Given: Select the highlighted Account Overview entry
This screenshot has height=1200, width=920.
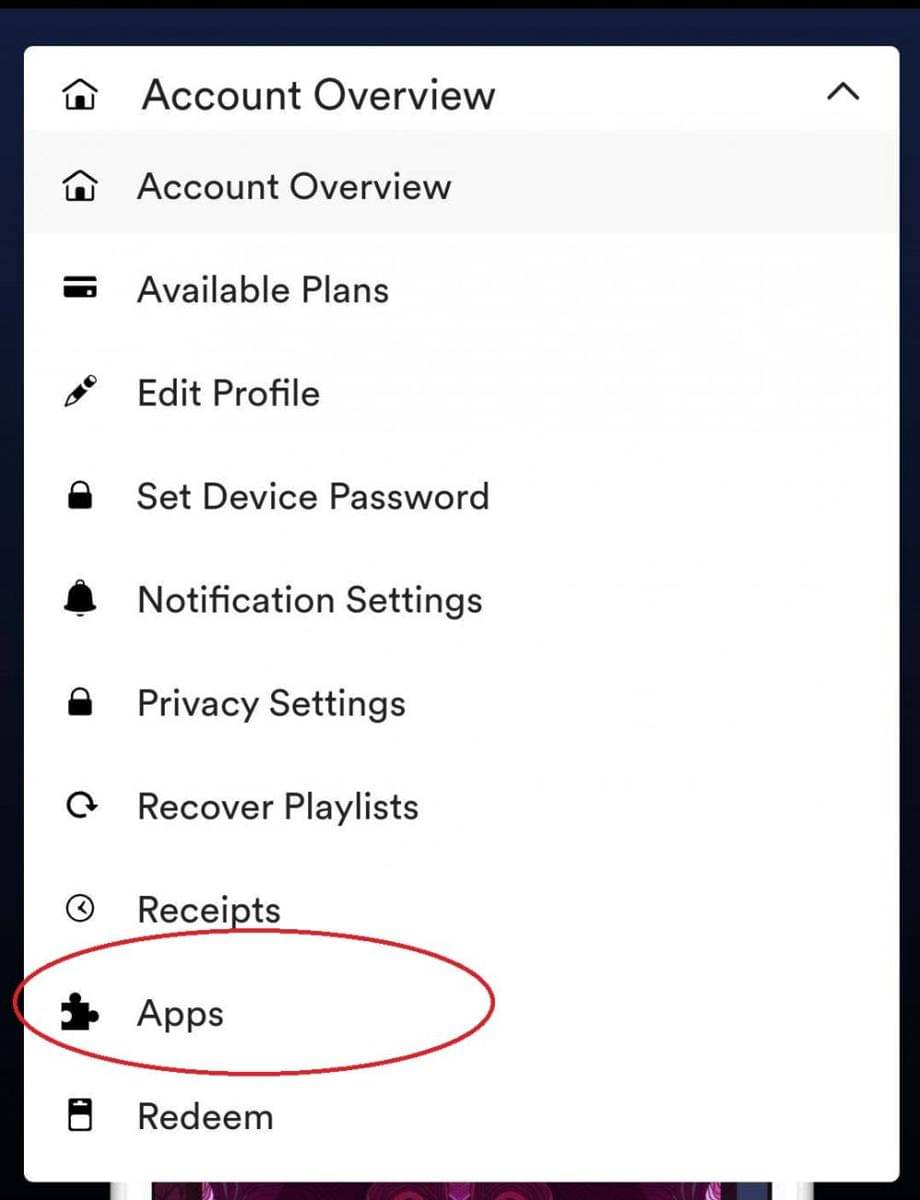Looking at the screenshot, I should click(293, 186).
